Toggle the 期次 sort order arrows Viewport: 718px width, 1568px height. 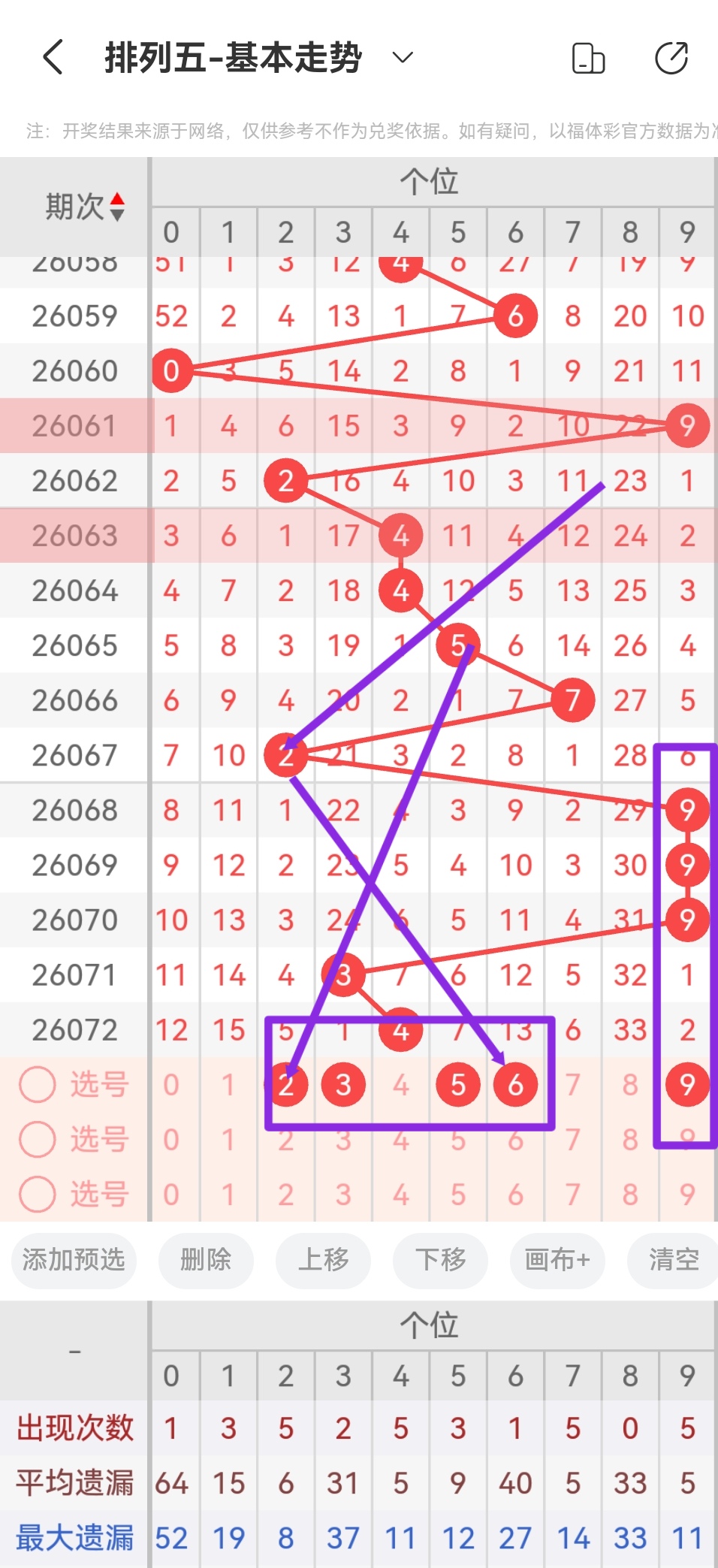tap(117, 207)
